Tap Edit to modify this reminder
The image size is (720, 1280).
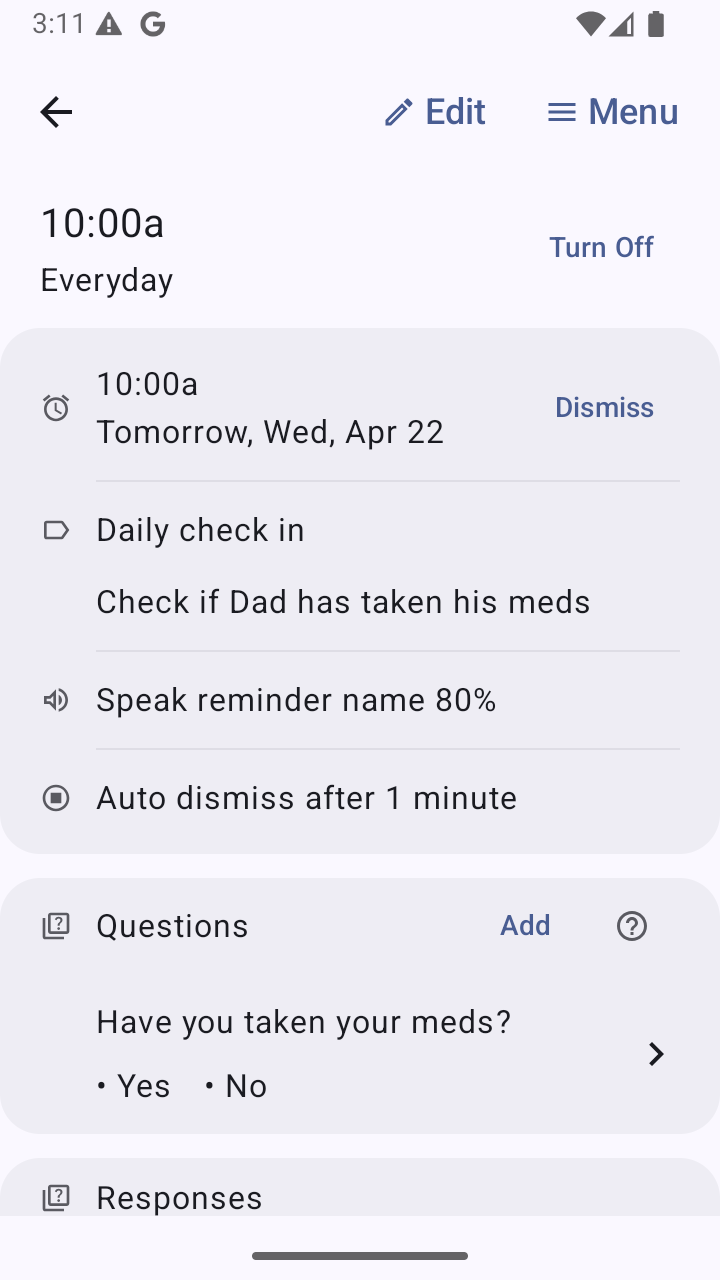435,112
